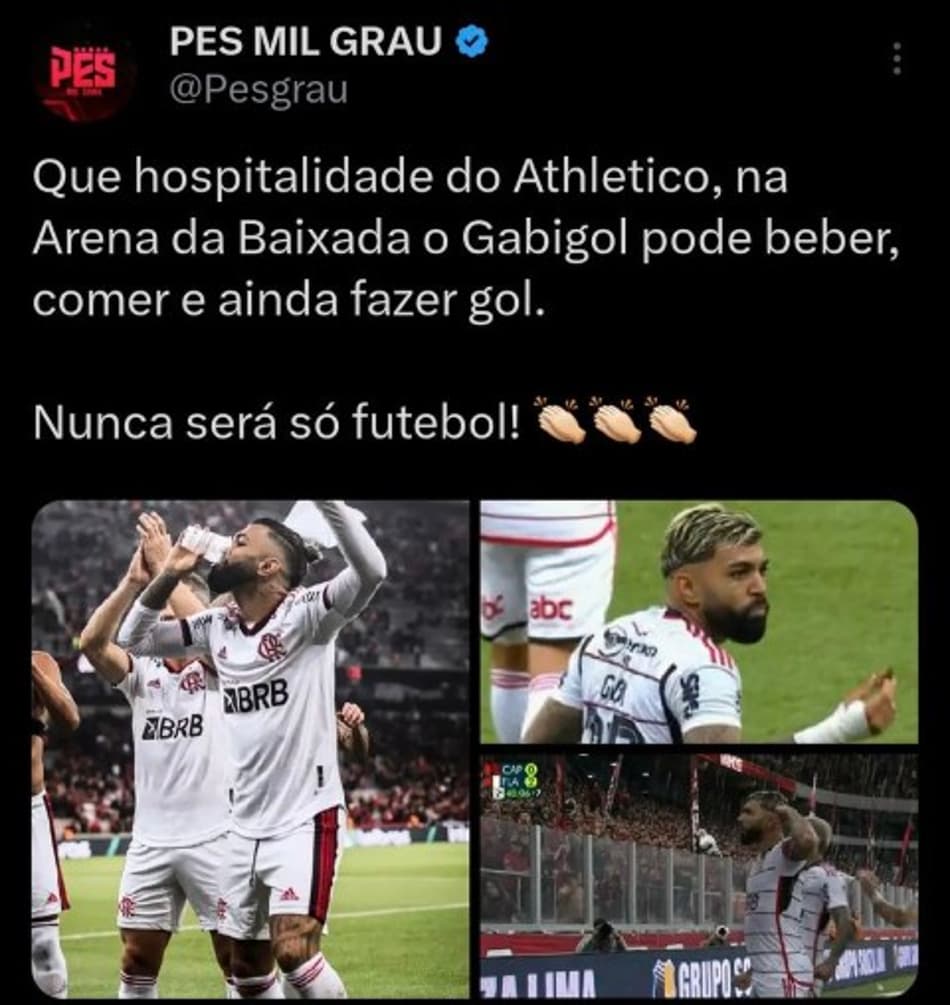Screen dimensions: 950x1005
Task: Open the post's three-dot overflow menu
Action: [x=896, y=59]
